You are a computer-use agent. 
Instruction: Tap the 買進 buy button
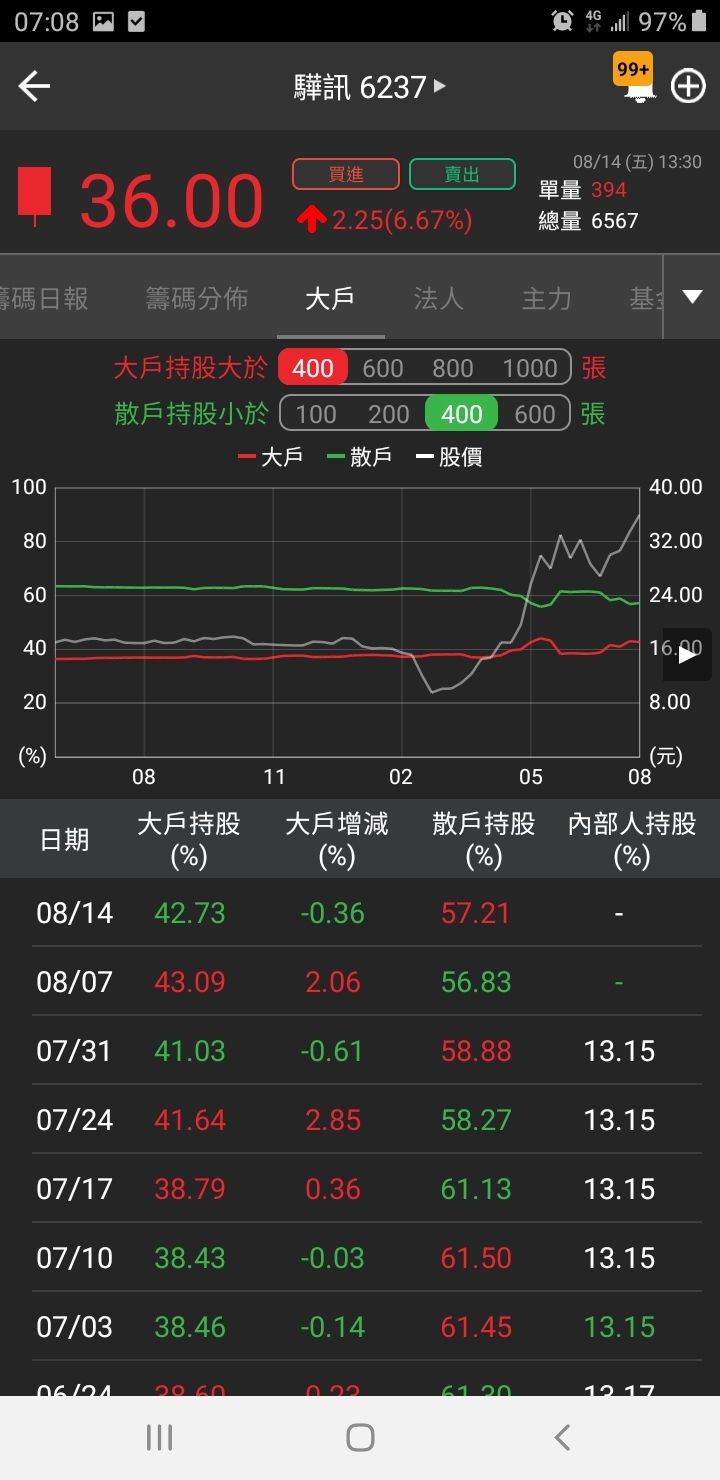tap(346, 174)
